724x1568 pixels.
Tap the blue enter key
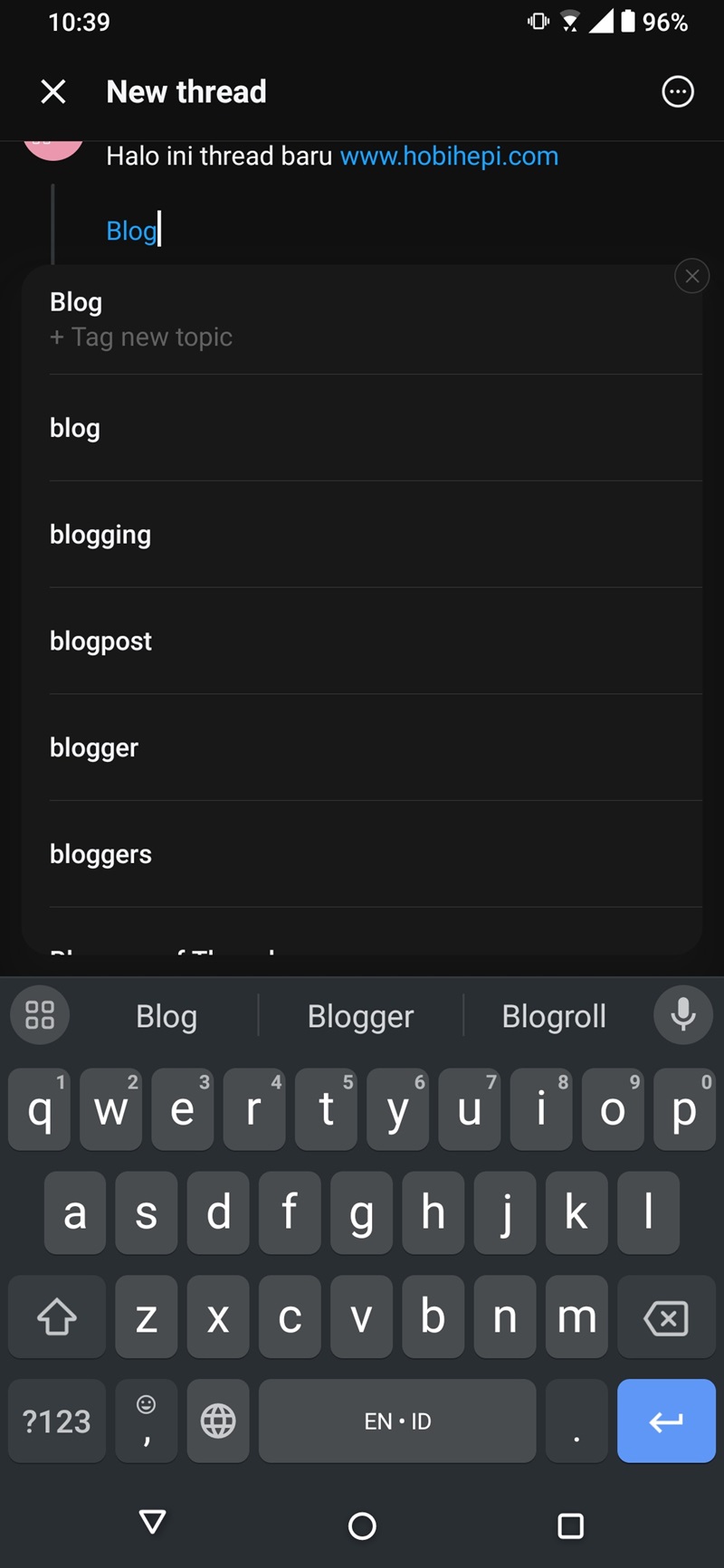(666, 1421)
